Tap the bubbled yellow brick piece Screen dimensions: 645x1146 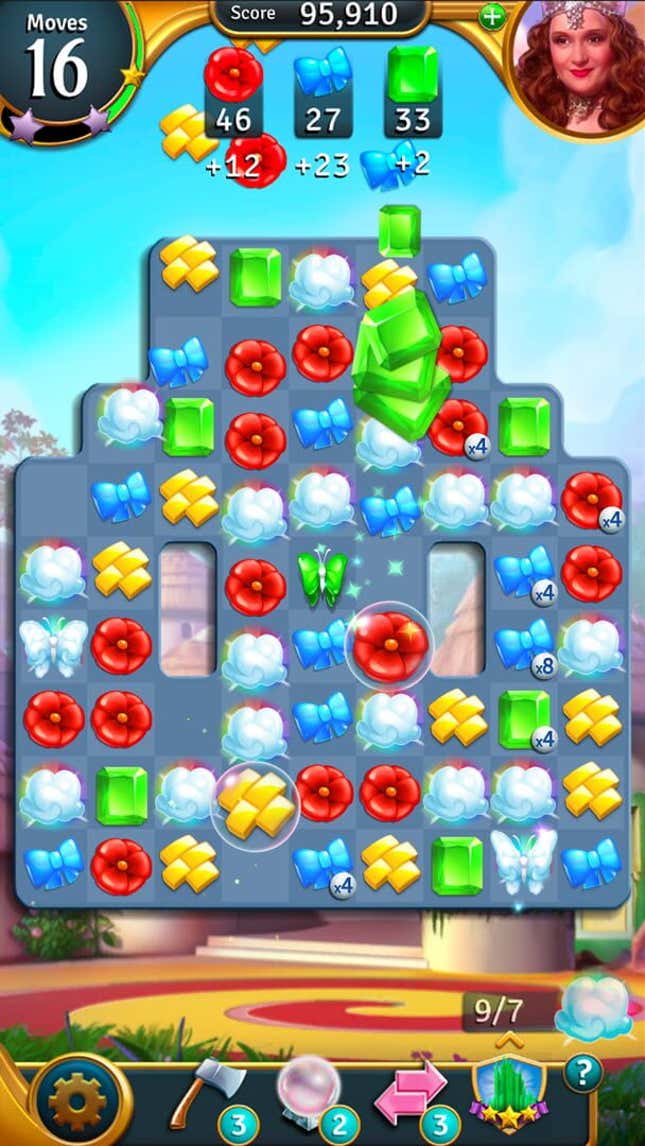click(256, 804)
